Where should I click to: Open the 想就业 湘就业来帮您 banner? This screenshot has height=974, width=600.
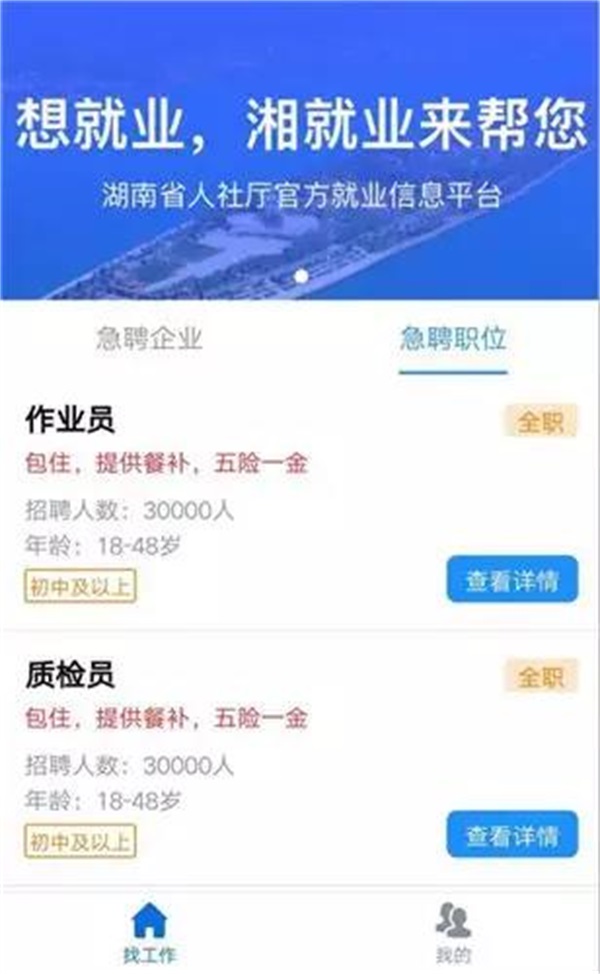[300, 150]
